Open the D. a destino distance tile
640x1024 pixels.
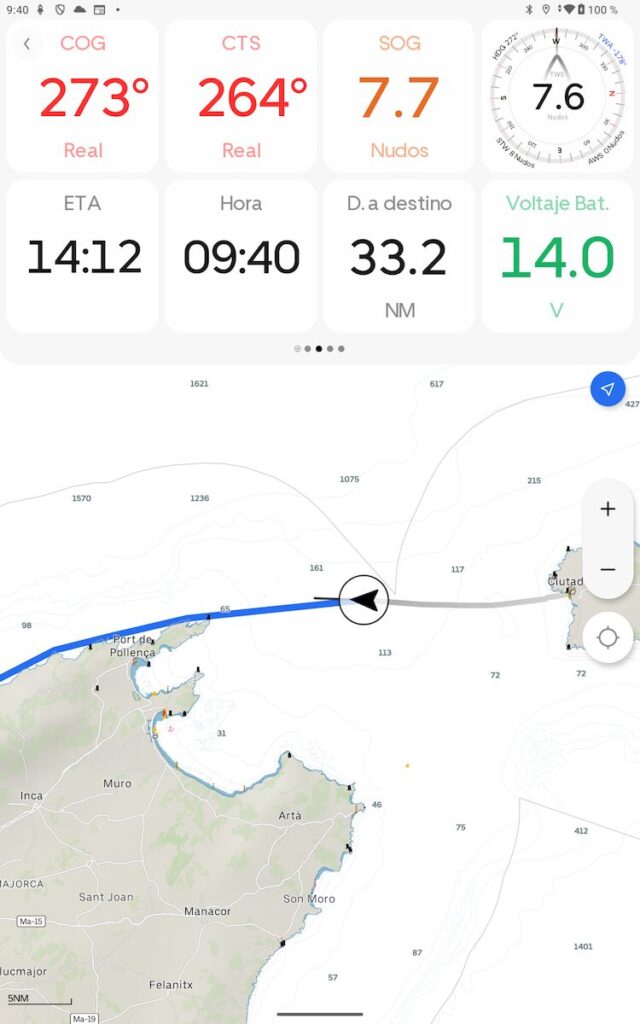click(399, 256)
